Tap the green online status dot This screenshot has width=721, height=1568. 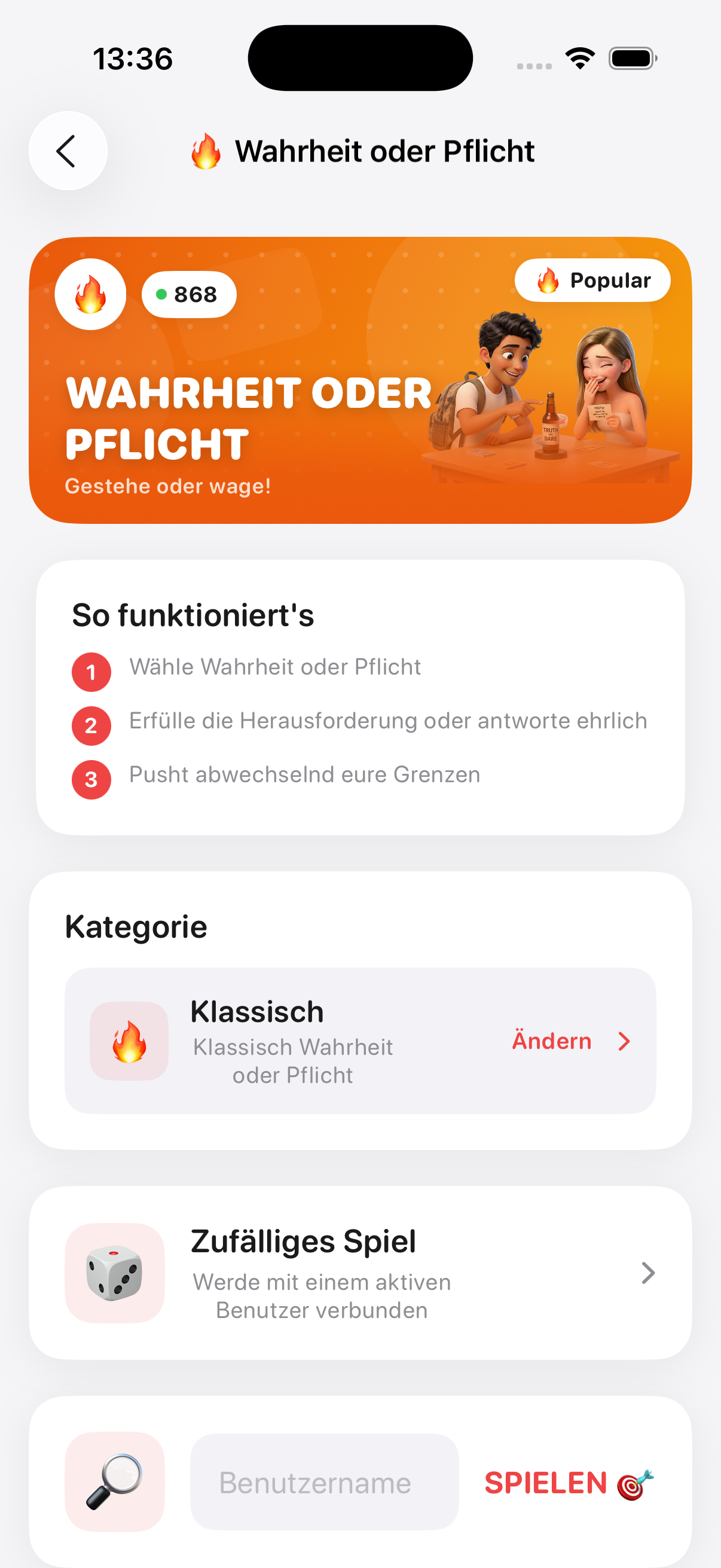pyautogui.click(x=160, y=294)
